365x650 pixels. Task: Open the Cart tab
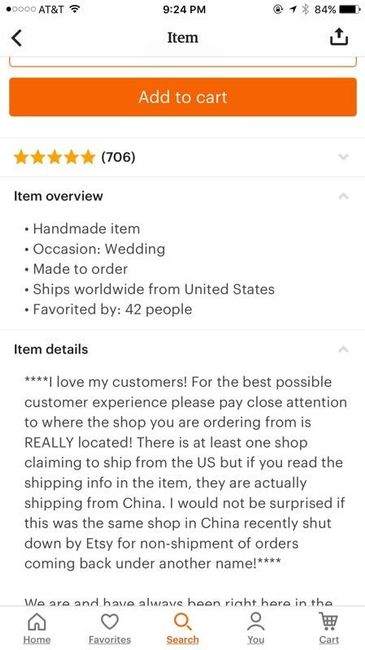click(329, 628)
